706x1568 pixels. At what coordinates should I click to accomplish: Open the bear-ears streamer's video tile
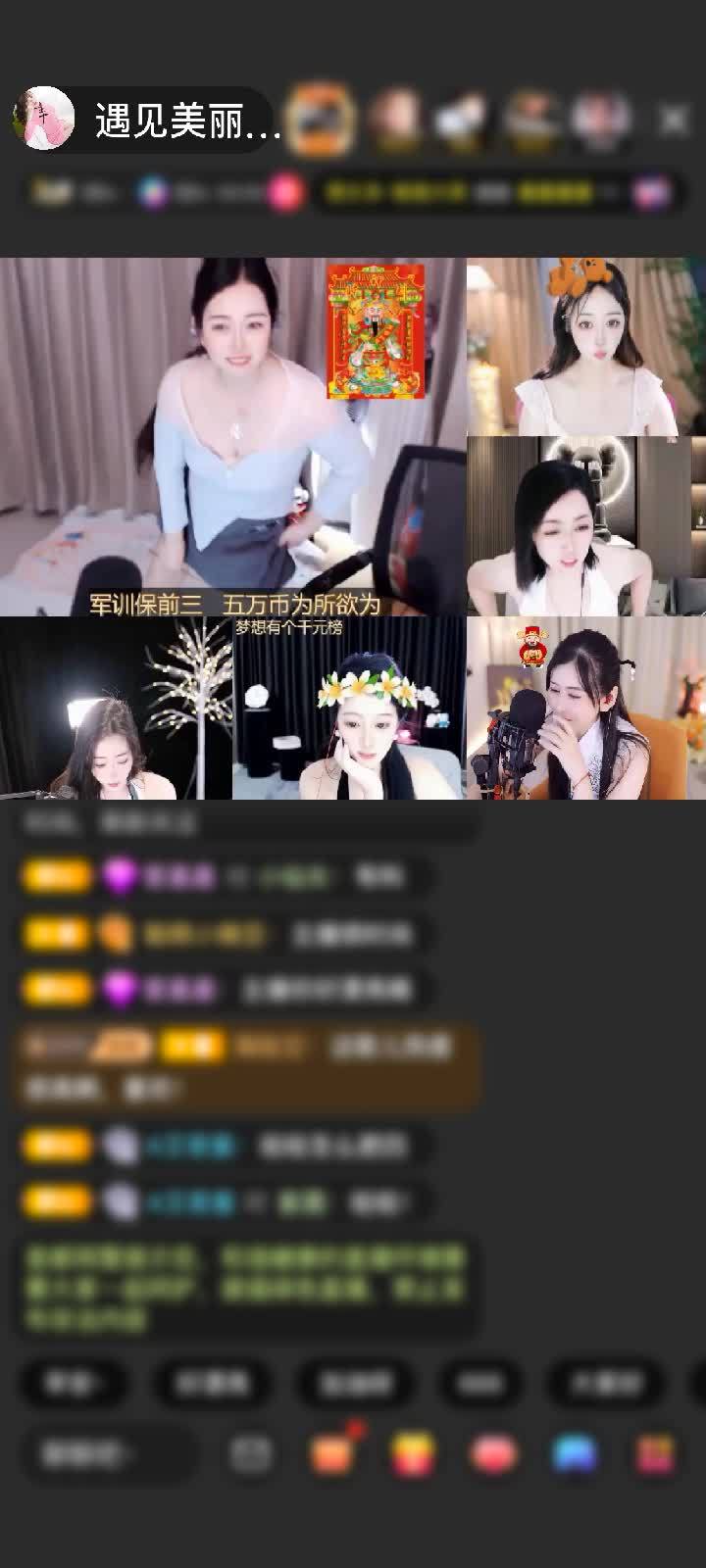tap(586, 347)
